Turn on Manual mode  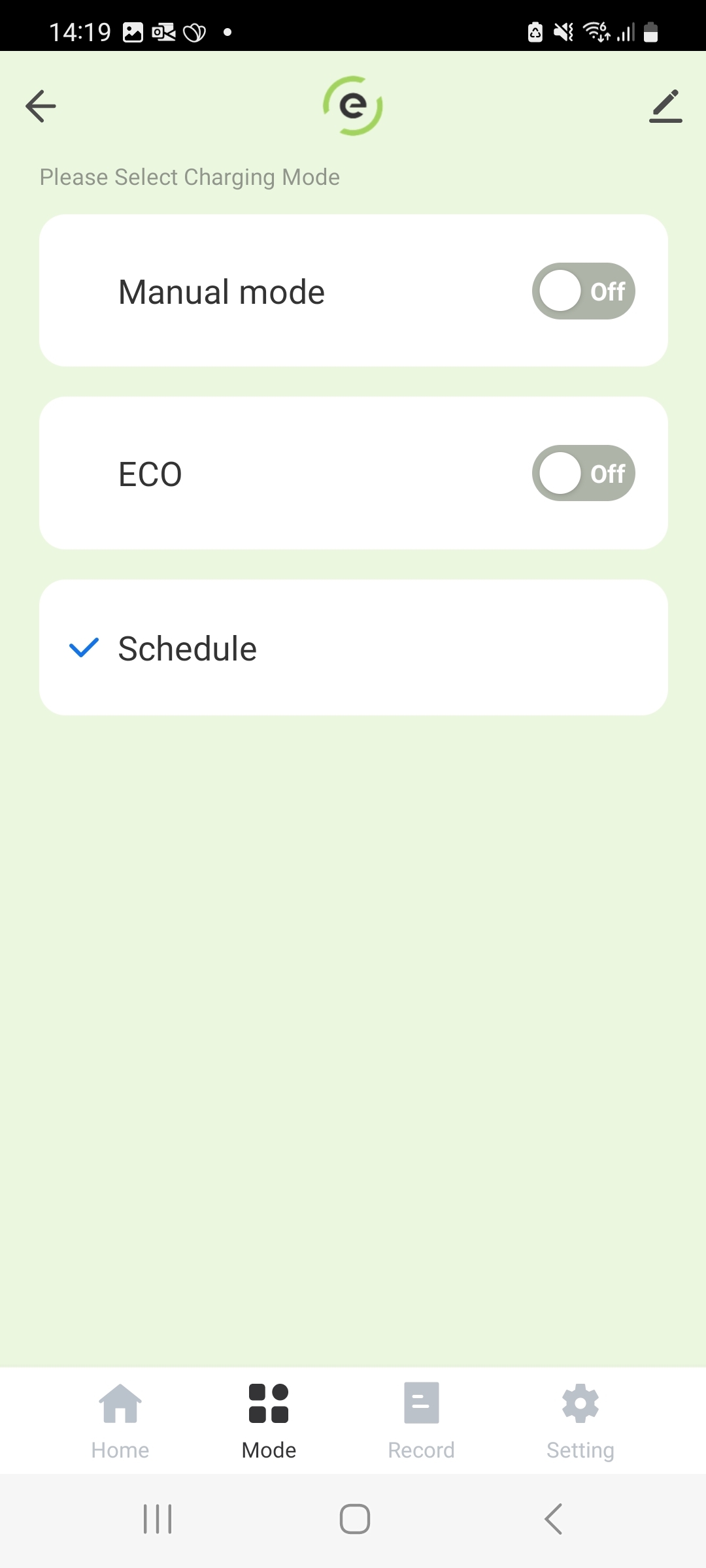(583, 291)
